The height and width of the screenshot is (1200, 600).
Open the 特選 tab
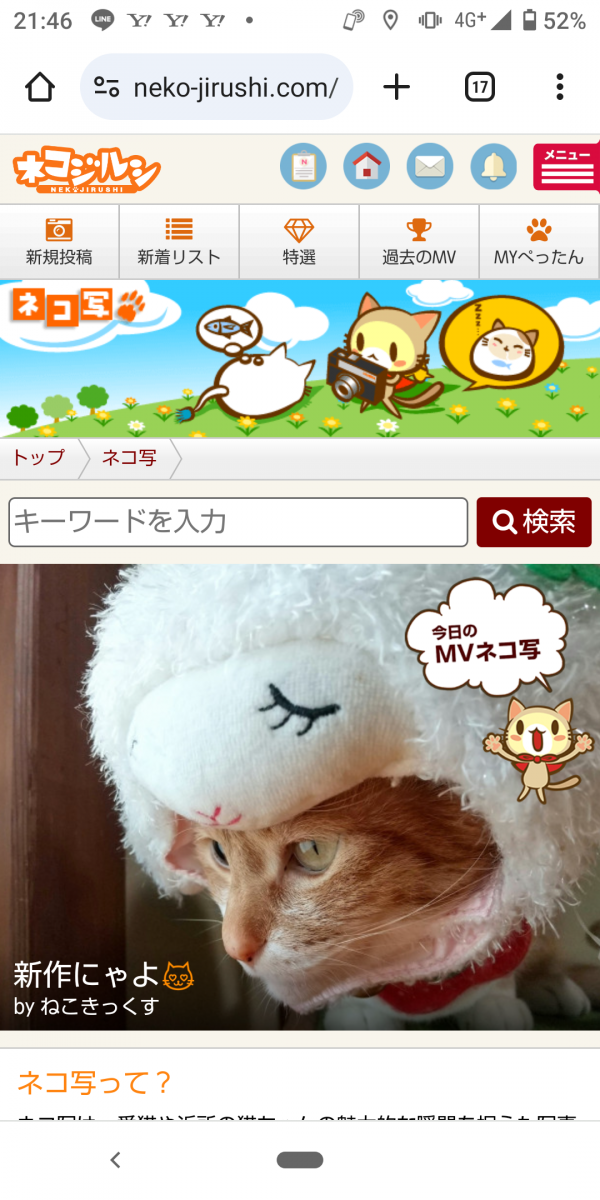[299, 242]
